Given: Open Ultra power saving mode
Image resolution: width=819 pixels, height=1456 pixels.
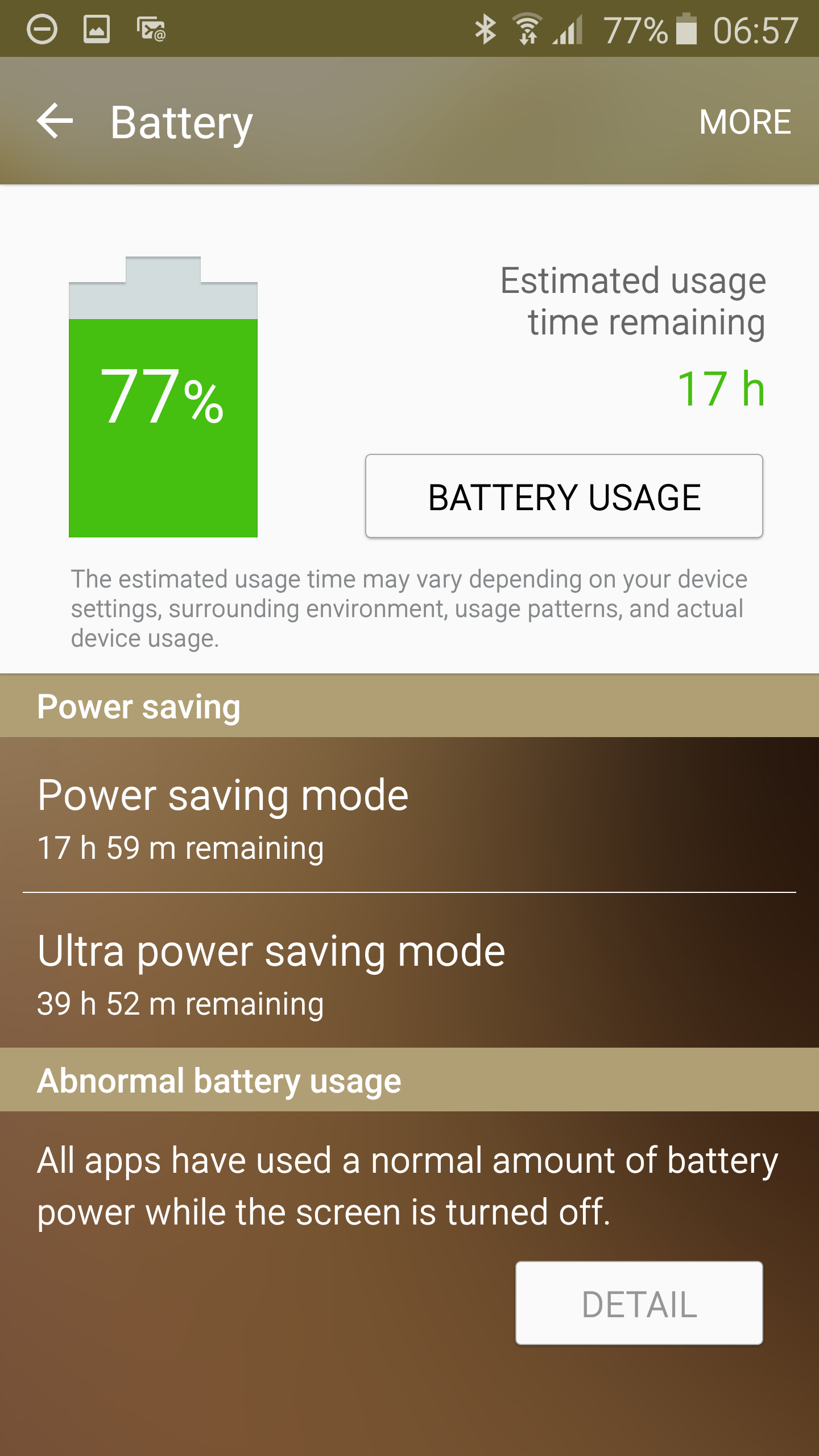Looking at the screenshot, I should (x=409, y=971).
